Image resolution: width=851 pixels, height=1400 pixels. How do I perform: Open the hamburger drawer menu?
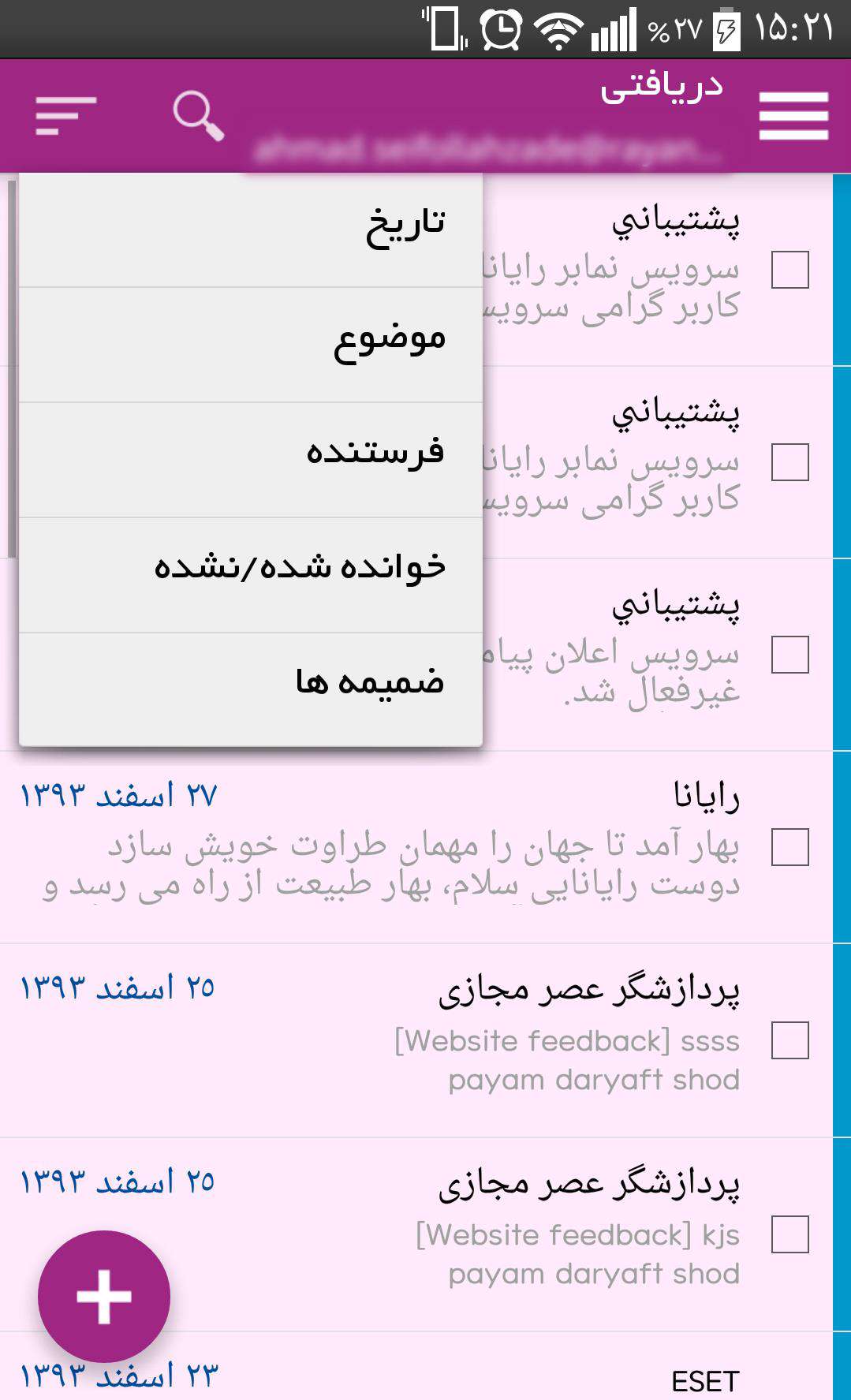point(793,116)
